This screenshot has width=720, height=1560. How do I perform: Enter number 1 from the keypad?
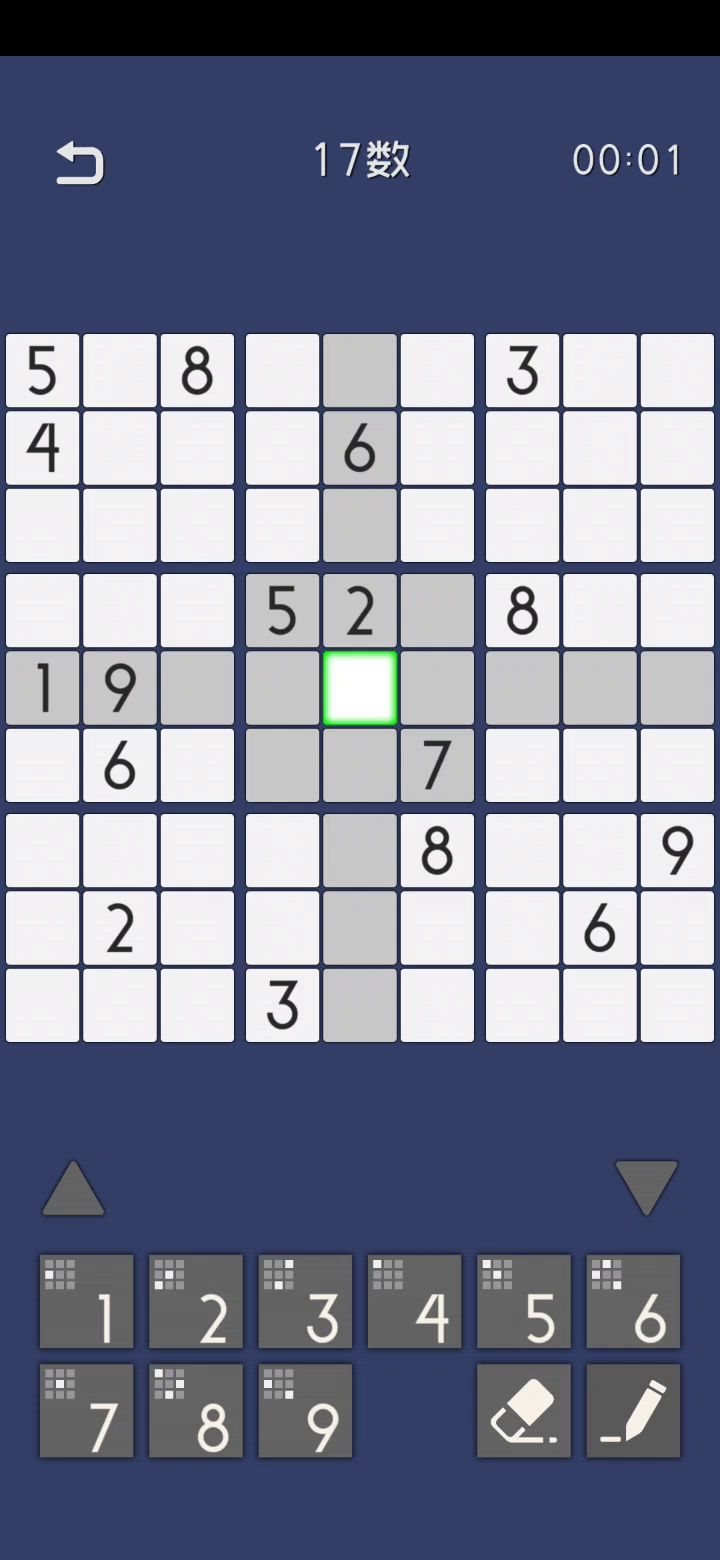click(x=87, y=1302)
